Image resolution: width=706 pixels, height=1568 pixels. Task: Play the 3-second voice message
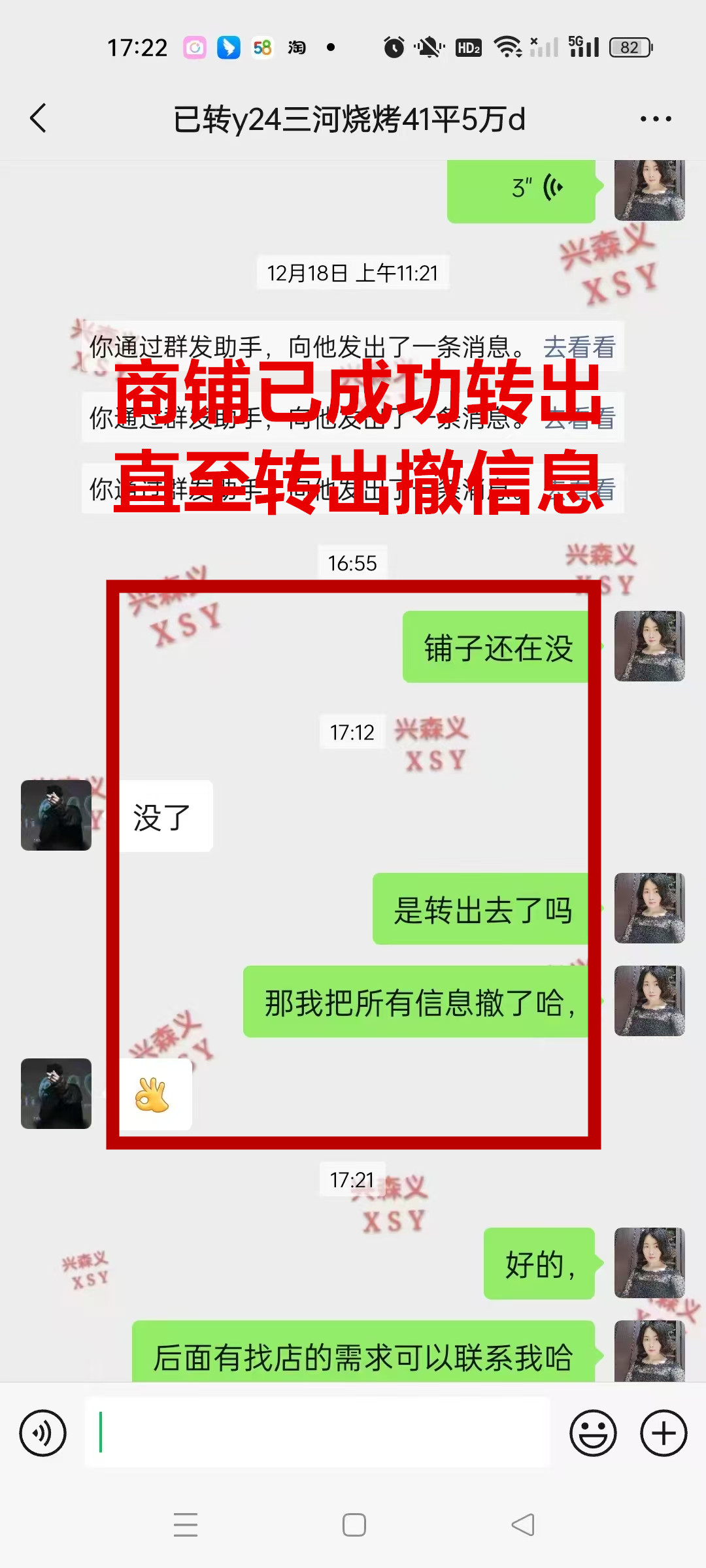521,190
